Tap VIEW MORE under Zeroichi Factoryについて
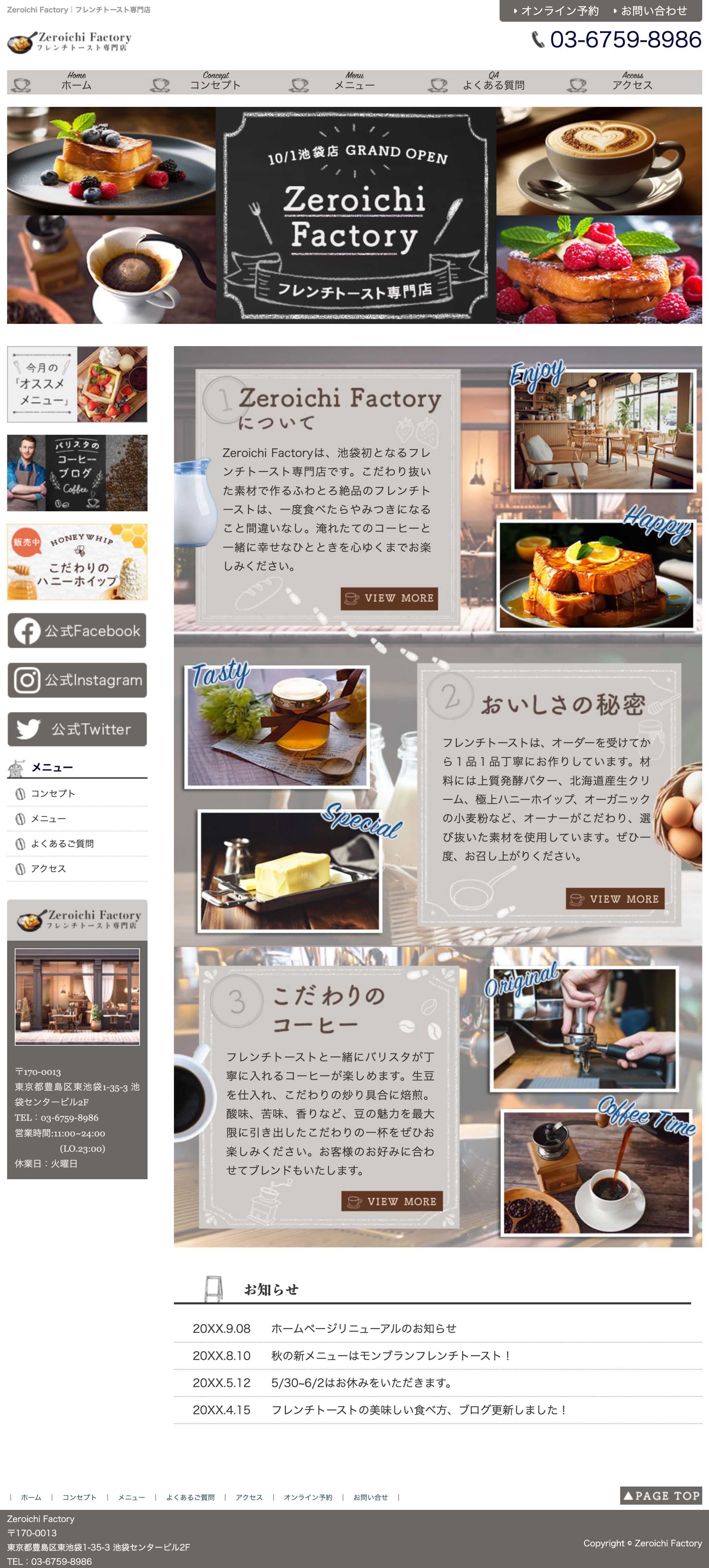Image resolution: width=709 pixels, height=1568 pixels. click(x=390, y=598)
